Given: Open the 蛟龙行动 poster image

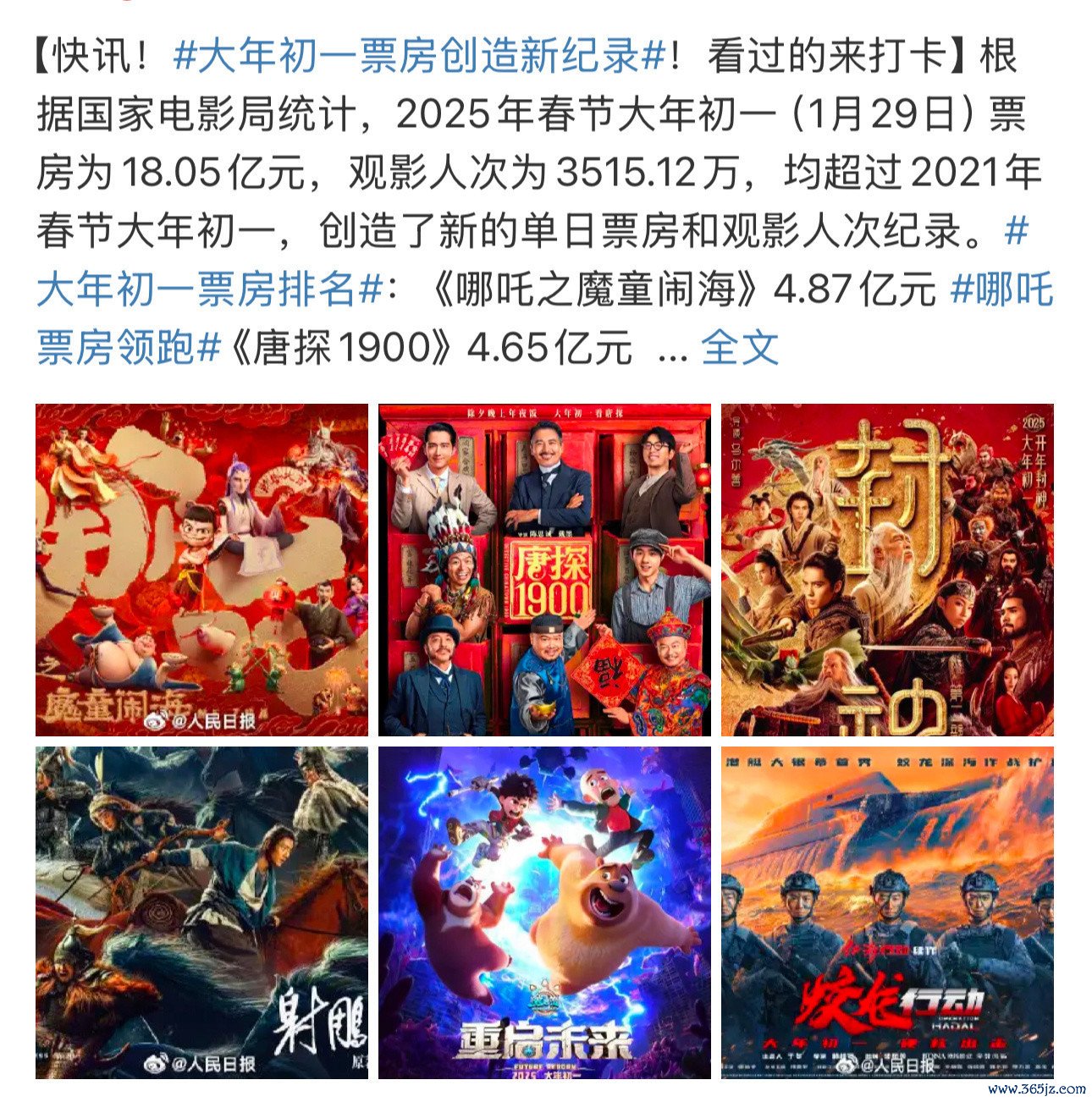Looking at the screenshot, I should [x=887, y=912].
